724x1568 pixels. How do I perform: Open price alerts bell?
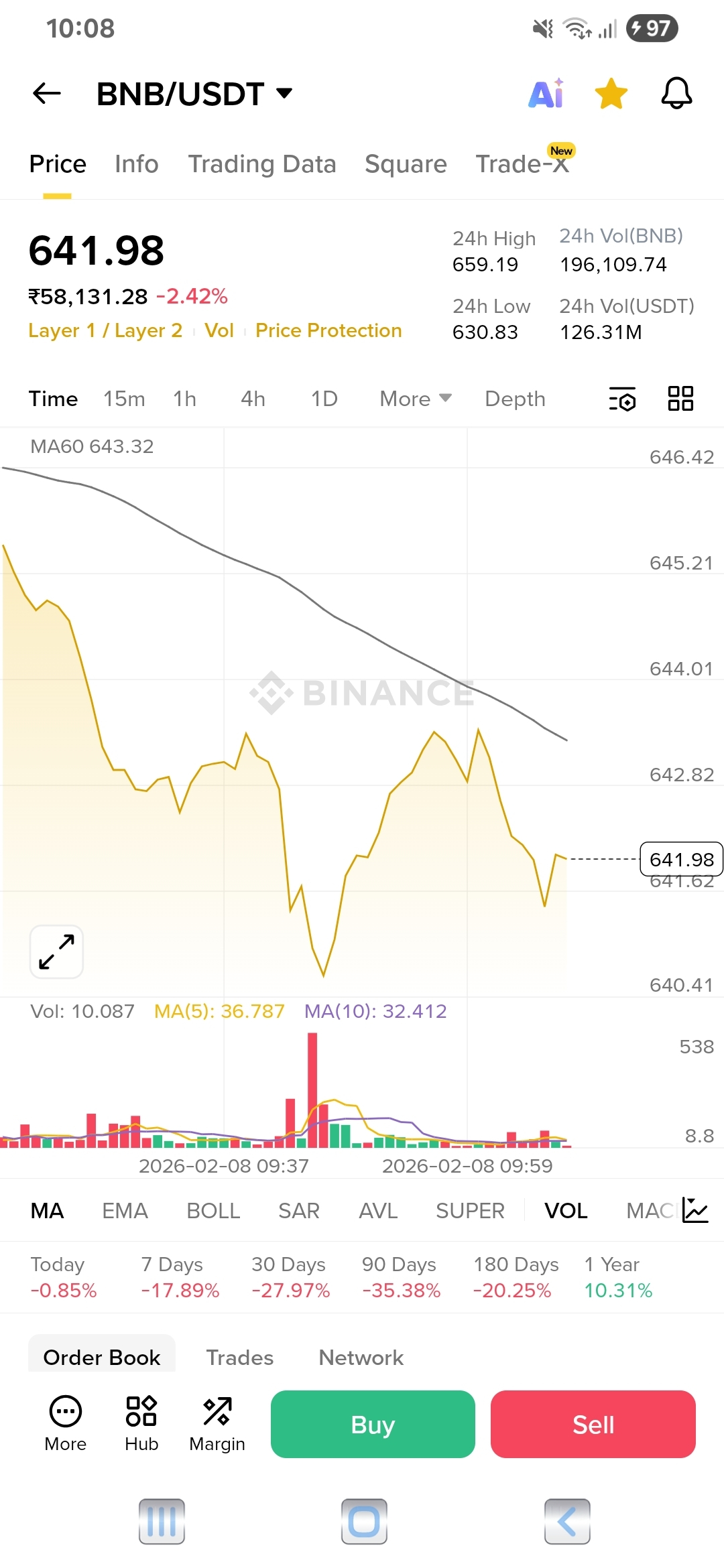point(676,93)
